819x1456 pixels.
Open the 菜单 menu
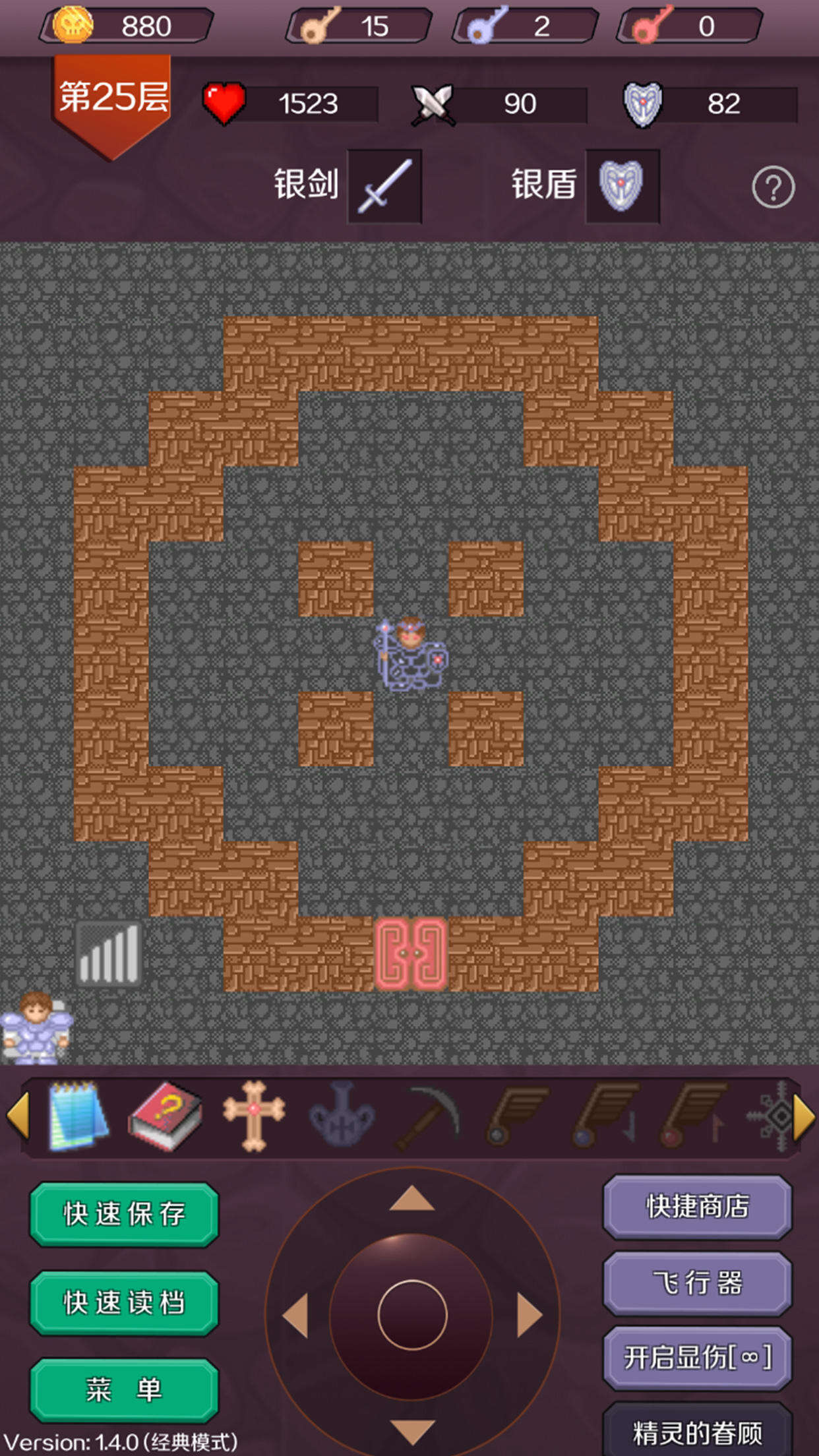coord(124,1390)
